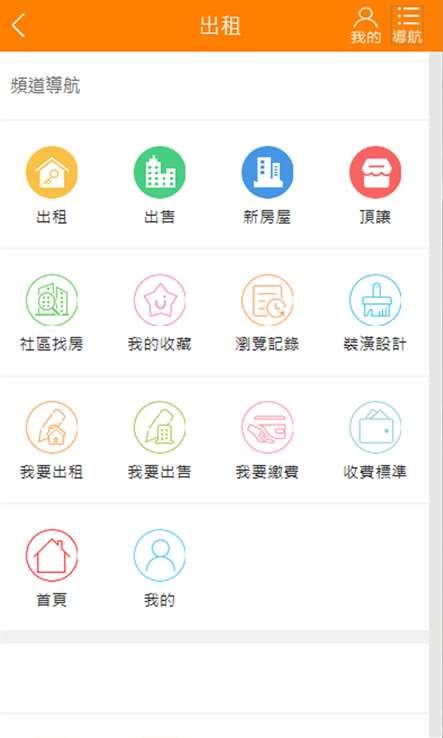
Task: Open 我要繳費
Action: (x=267, y=440)
